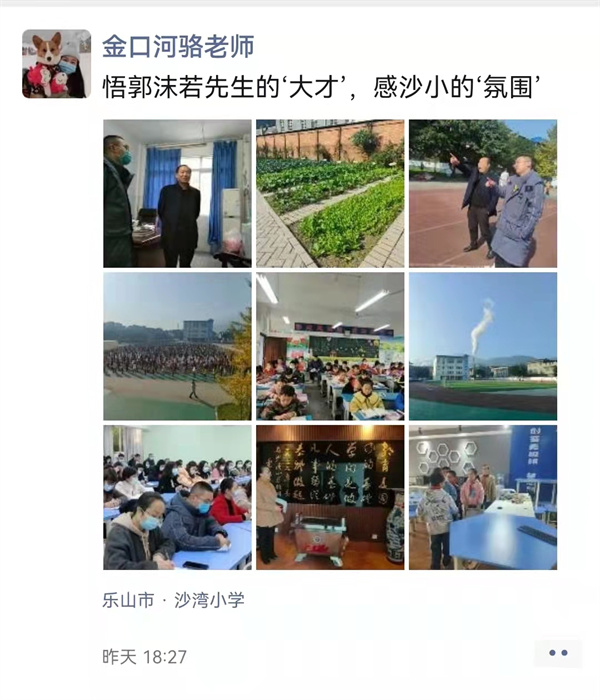600x700 pixels.
Task: Open the 金口河骆老师 name link
Action: click(178, 46)
